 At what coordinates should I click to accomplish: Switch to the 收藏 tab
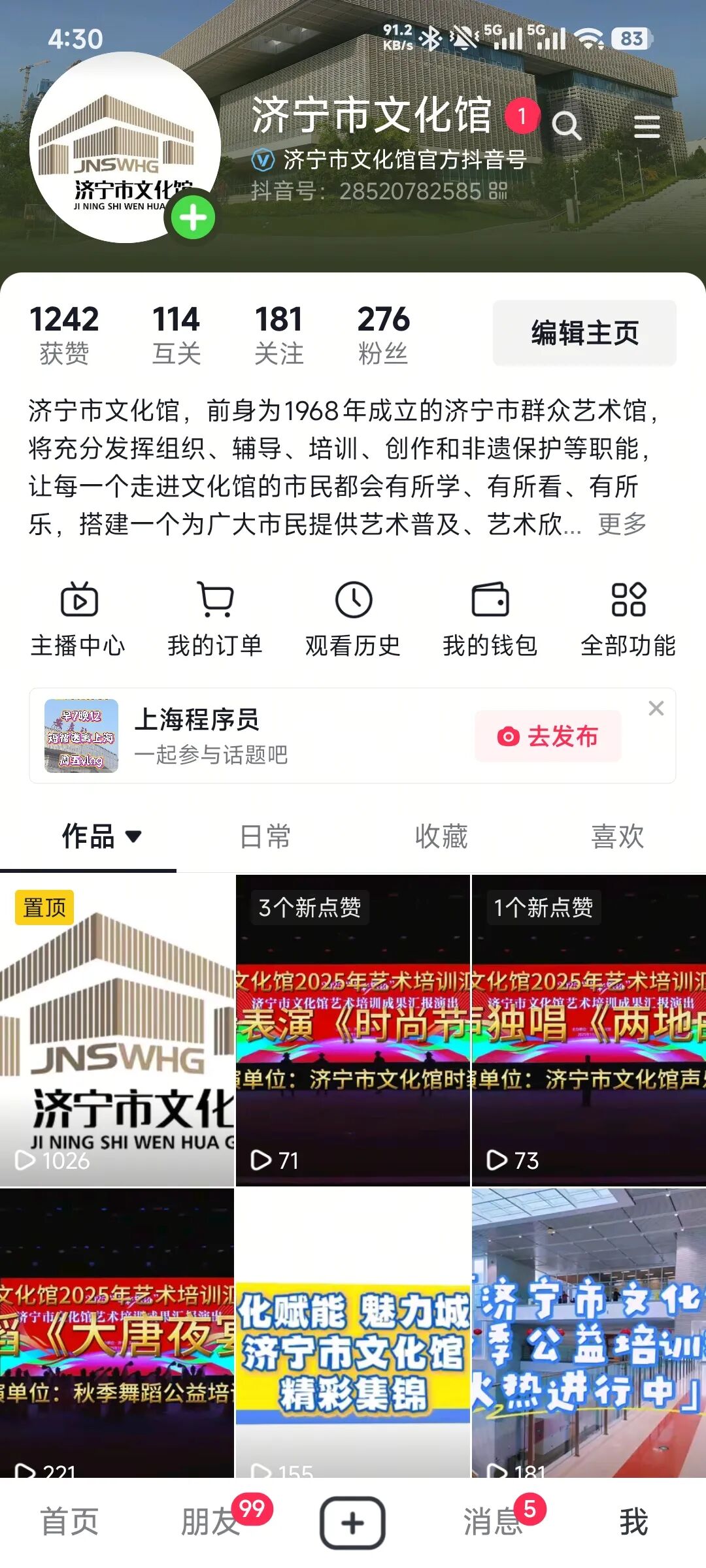coord(441,836)
